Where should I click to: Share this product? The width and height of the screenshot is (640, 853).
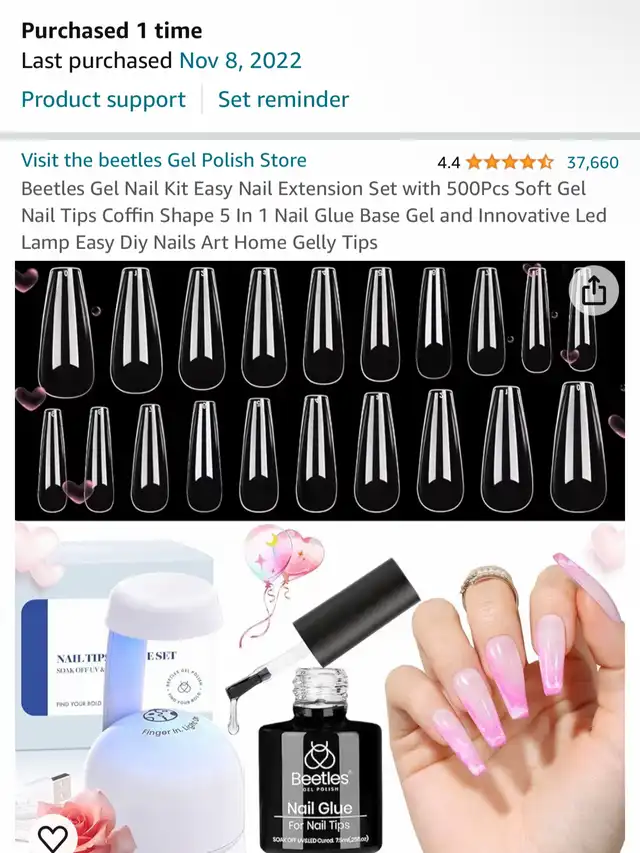point(594,290)
